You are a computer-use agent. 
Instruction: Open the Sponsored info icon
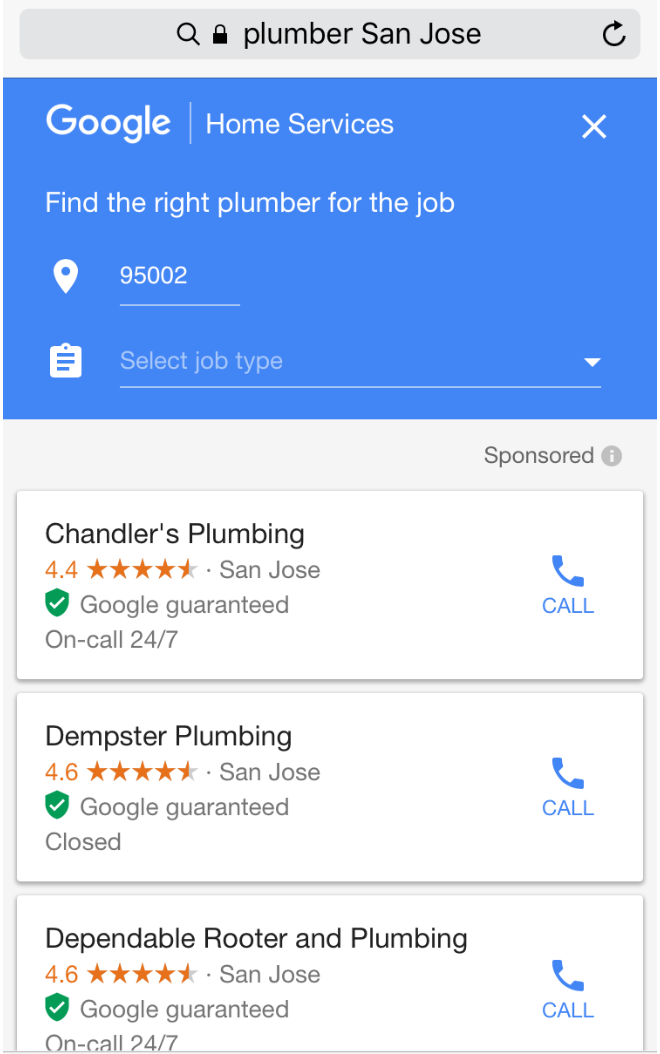pos(612,456)
